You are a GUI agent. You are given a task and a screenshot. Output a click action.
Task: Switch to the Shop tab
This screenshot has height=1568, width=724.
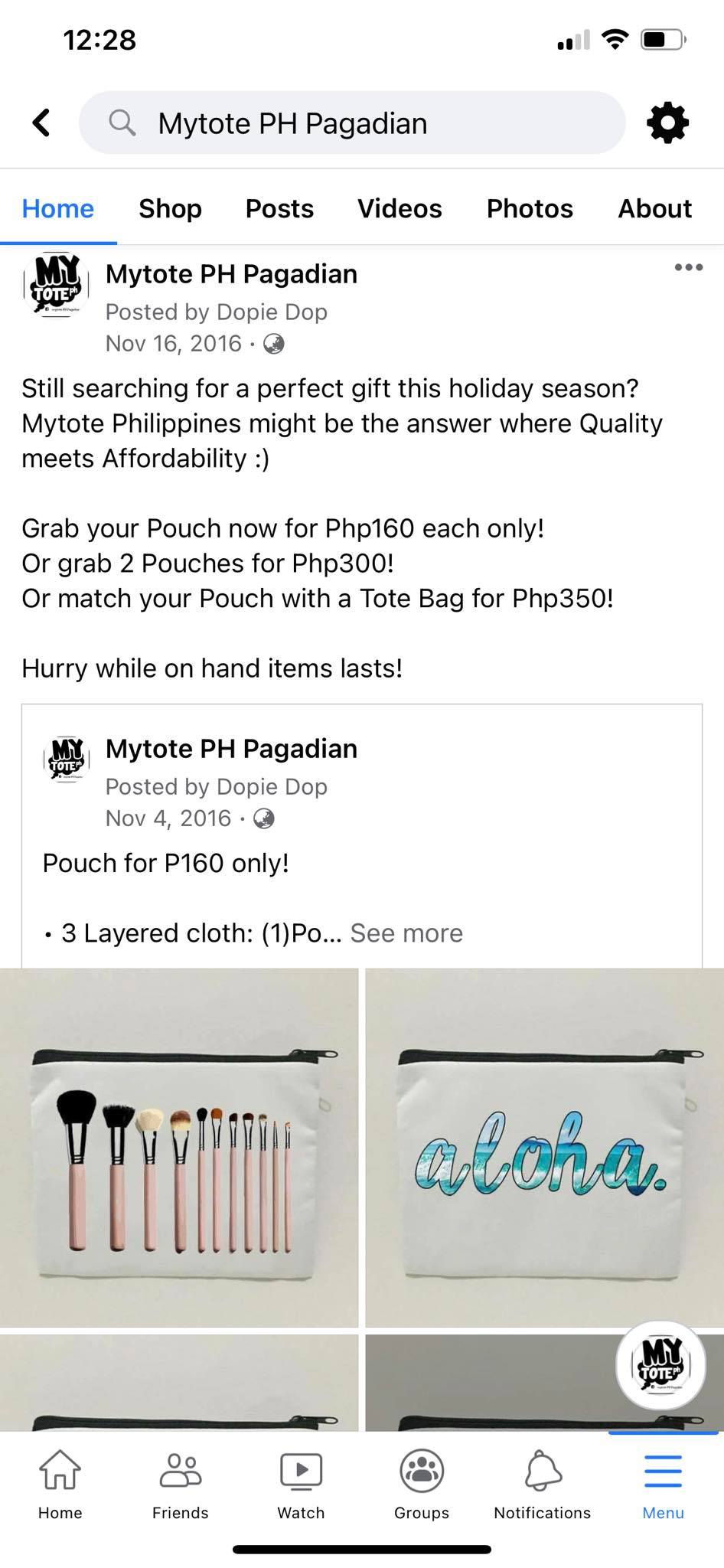tap(170, 208)
